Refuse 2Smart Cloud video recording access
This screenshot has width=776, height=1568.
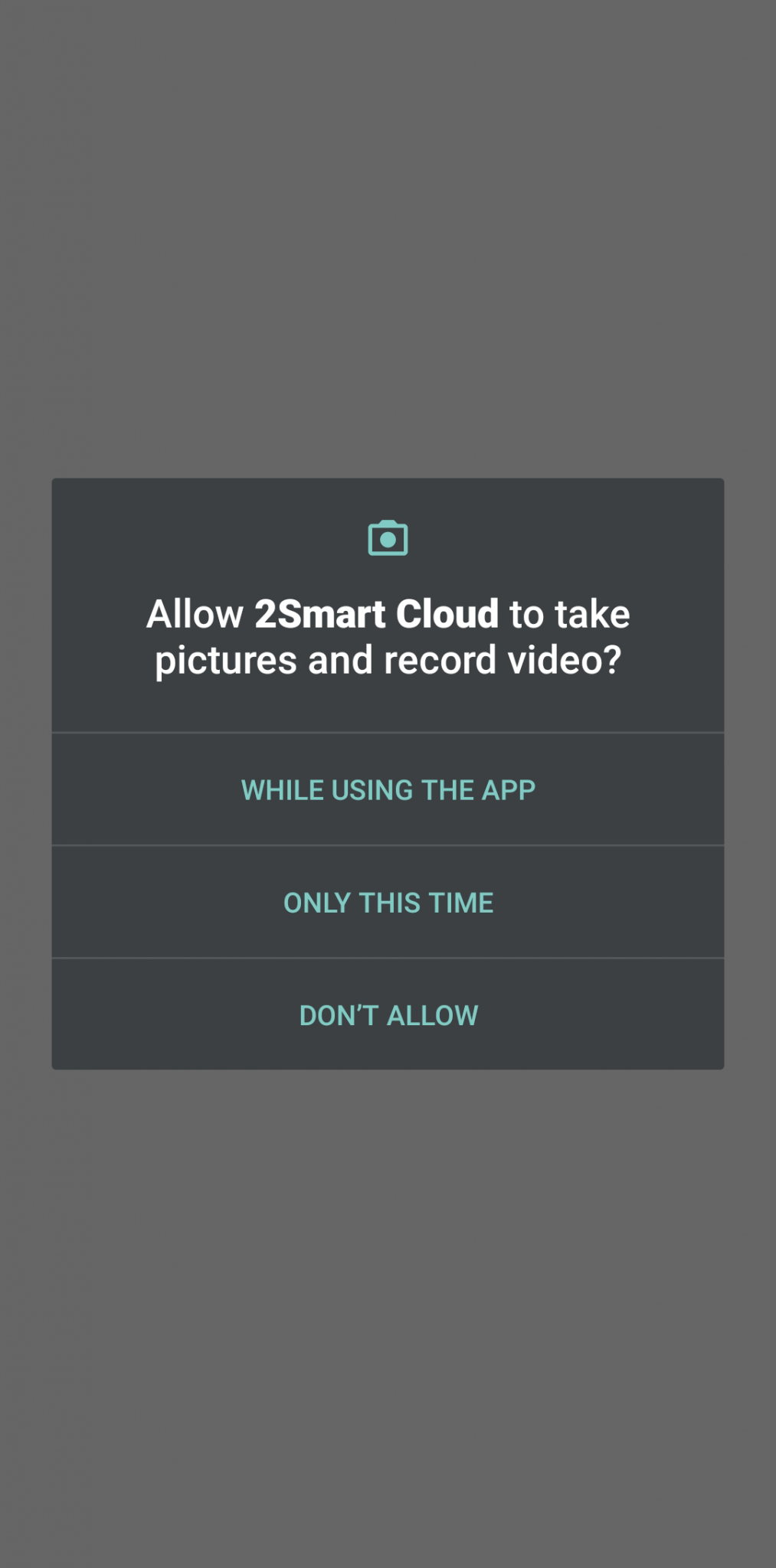(x=388, y=1014)
